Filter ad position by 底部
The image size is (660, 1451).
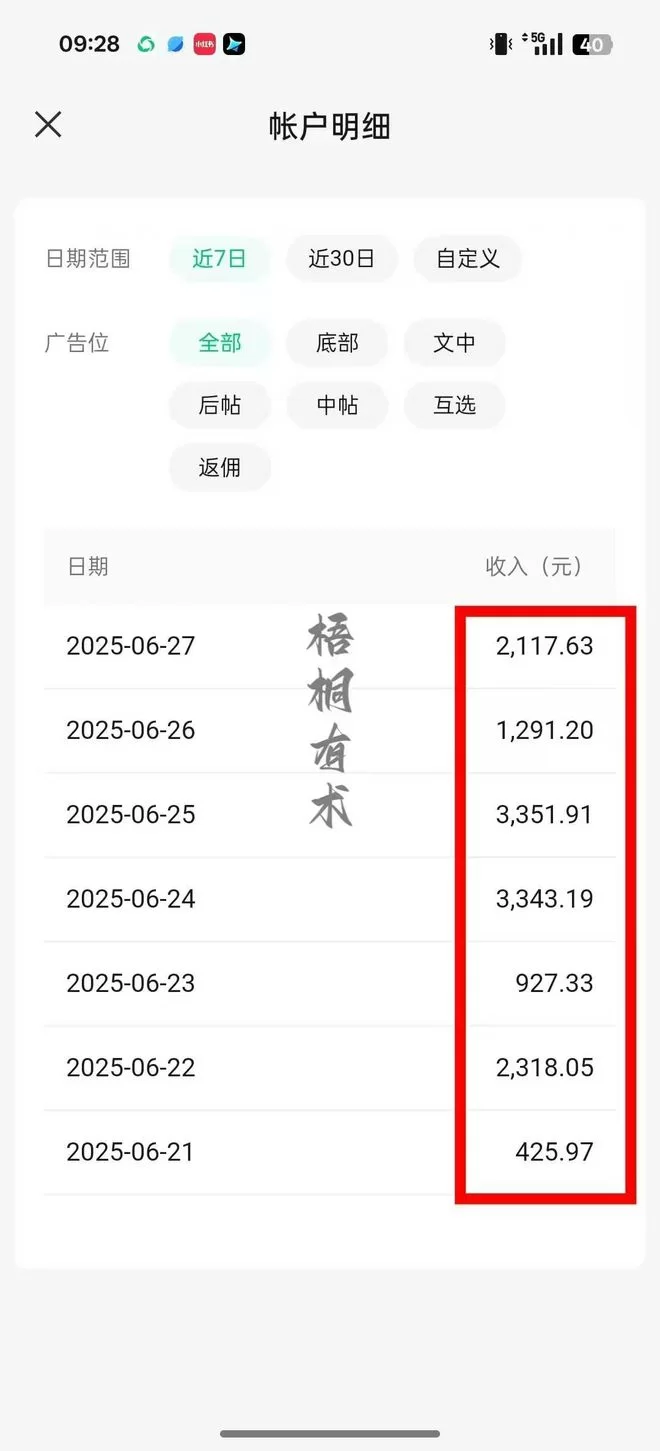tap(337, 343)
